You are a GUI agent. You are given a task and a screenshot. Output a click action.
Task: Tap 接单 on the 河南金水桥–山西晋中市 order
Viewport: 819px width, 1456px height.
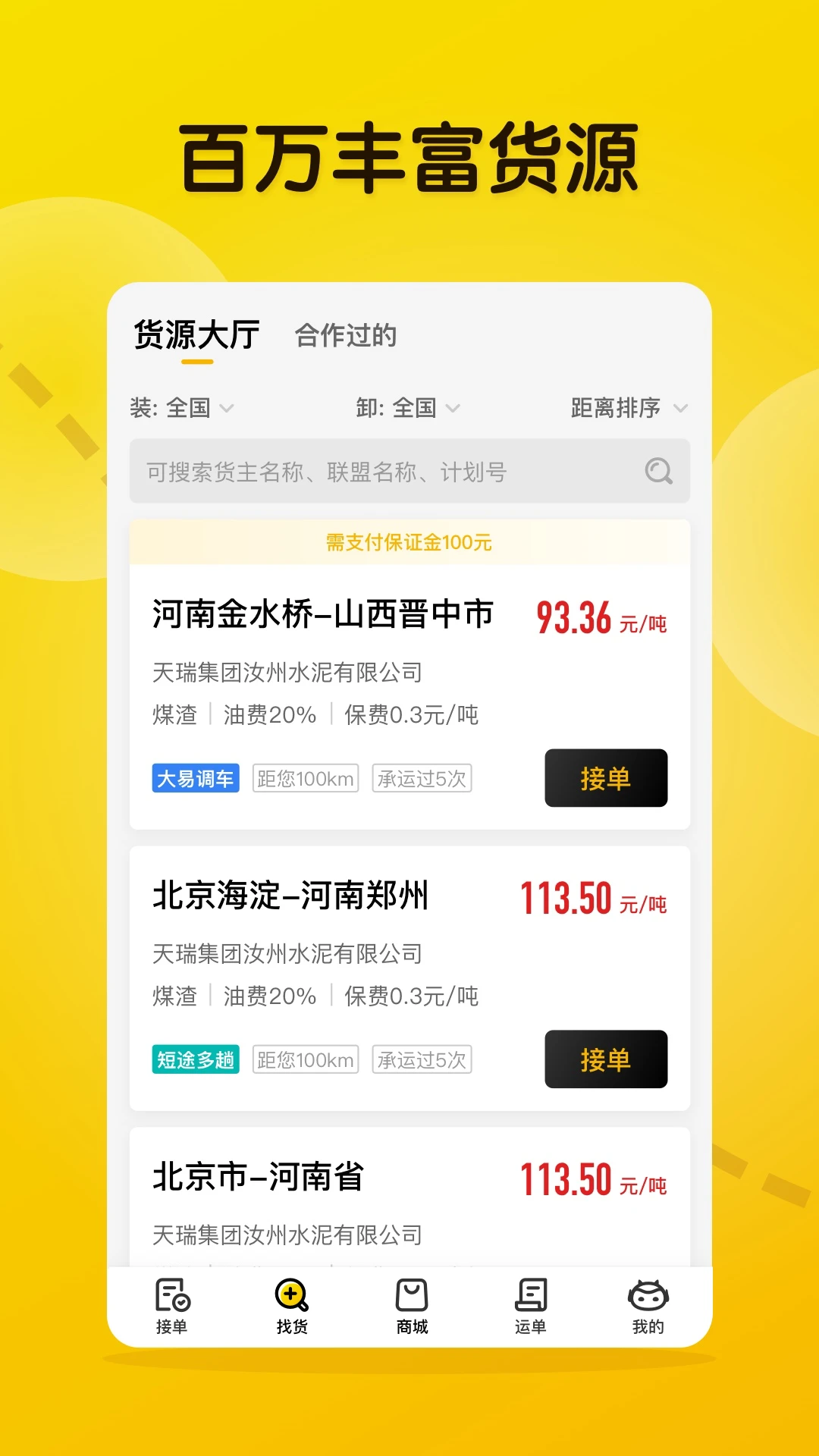tap(605, 779)
